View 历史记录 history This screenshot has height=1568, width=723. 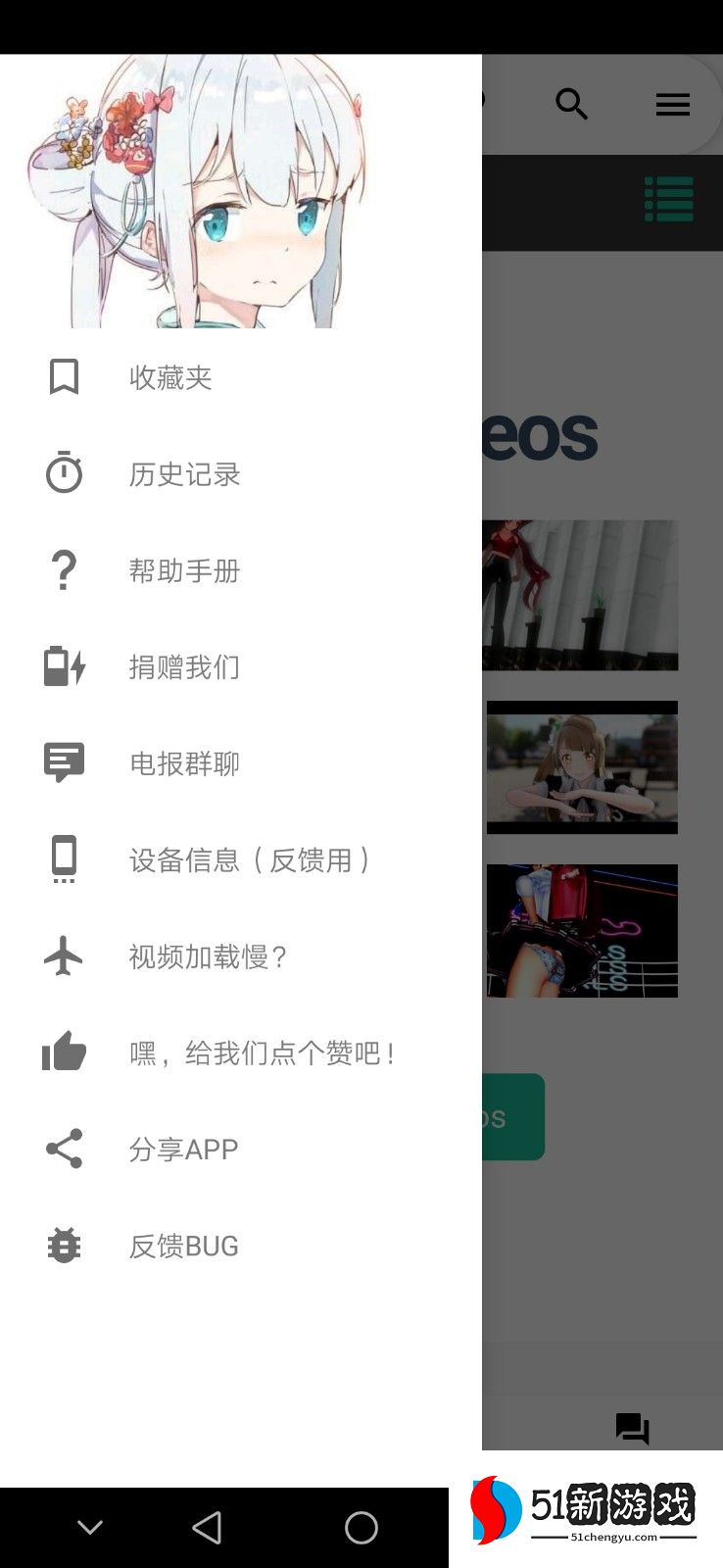click(184, 474)
